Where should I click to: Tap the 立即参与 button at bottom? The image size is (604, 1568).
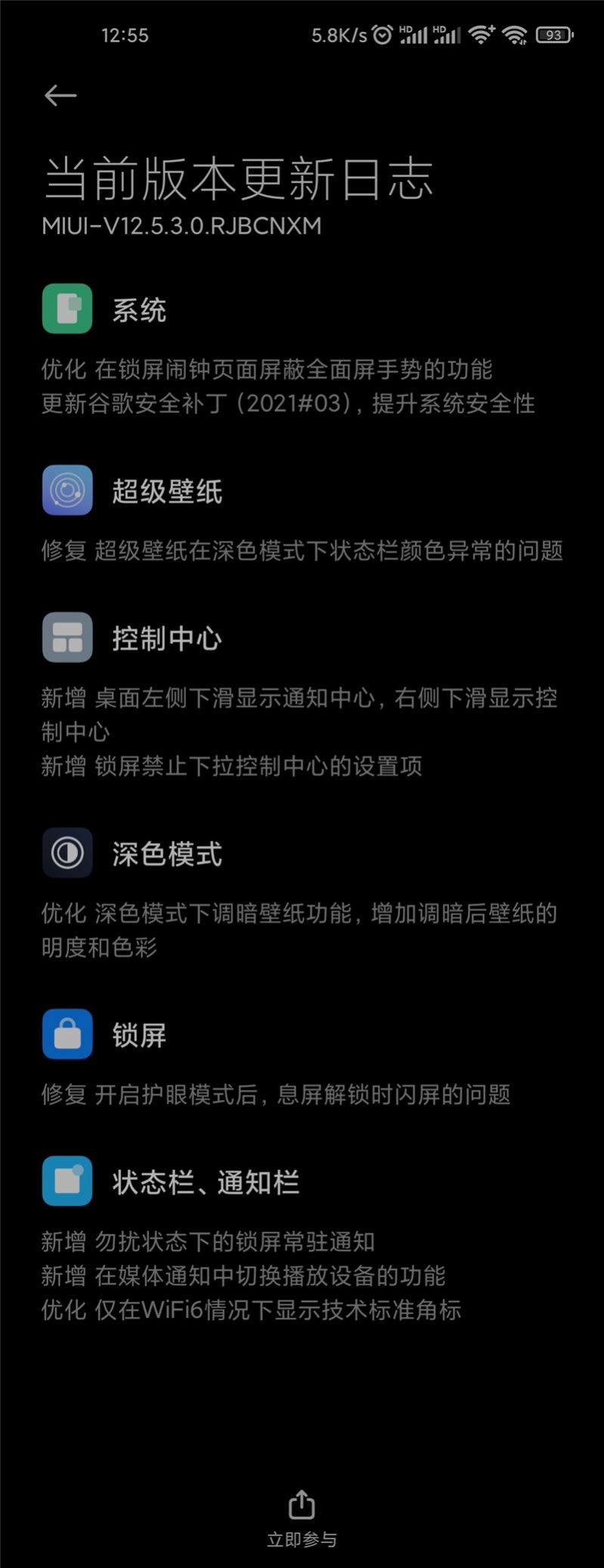[x=302, y=1539]
